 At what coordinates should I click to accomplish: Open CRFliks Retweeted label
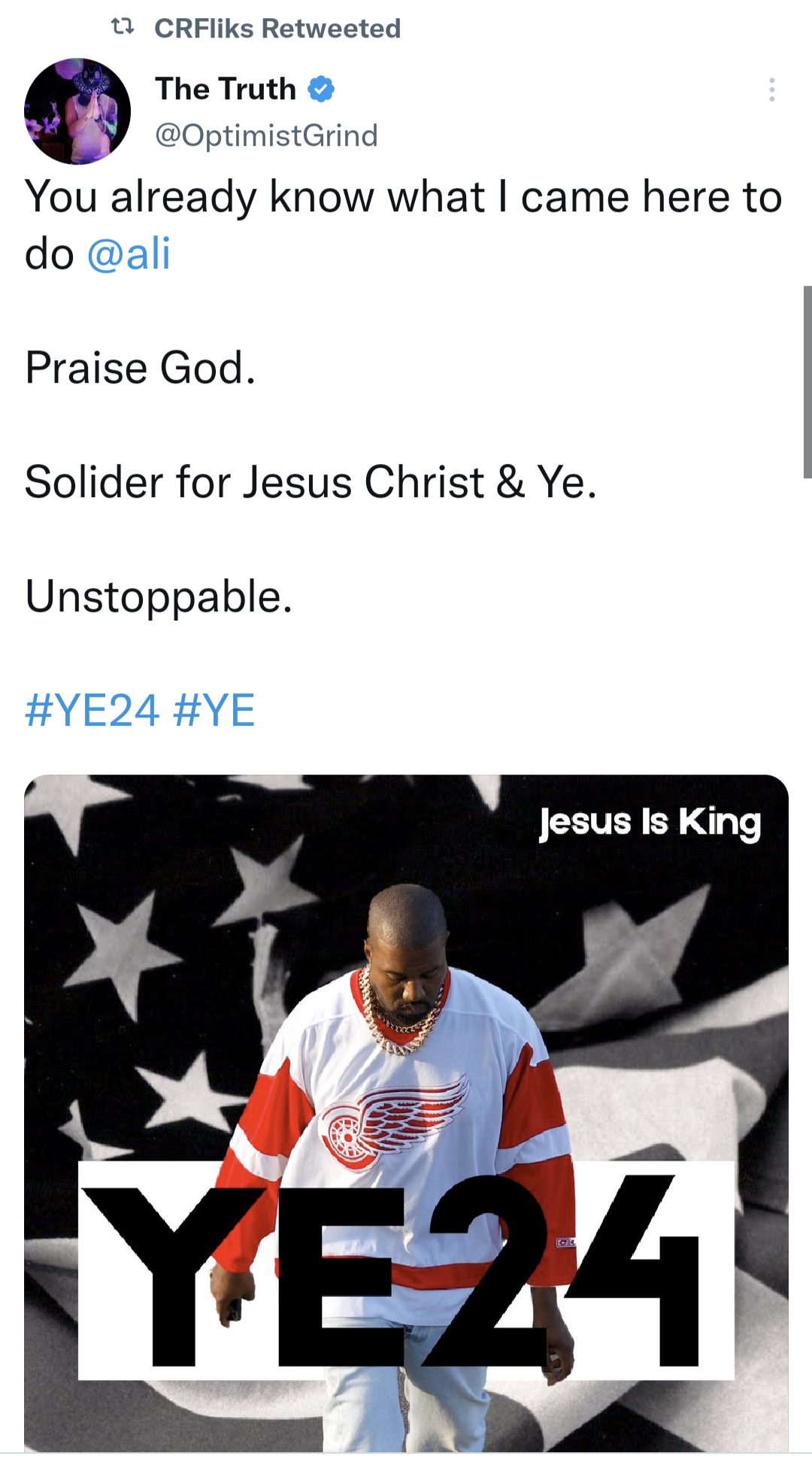pos(277,29)
